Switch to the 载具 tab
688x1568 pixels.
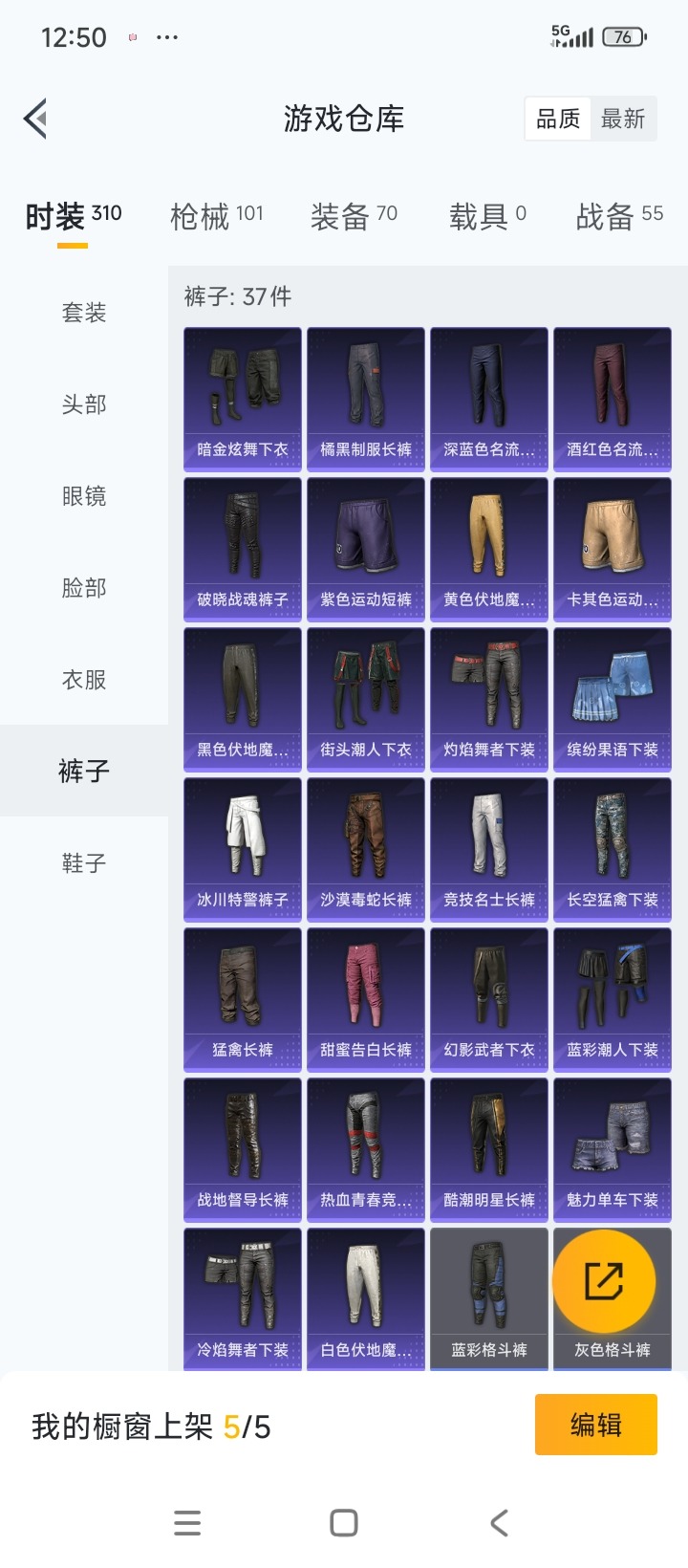tap(487, 217)
